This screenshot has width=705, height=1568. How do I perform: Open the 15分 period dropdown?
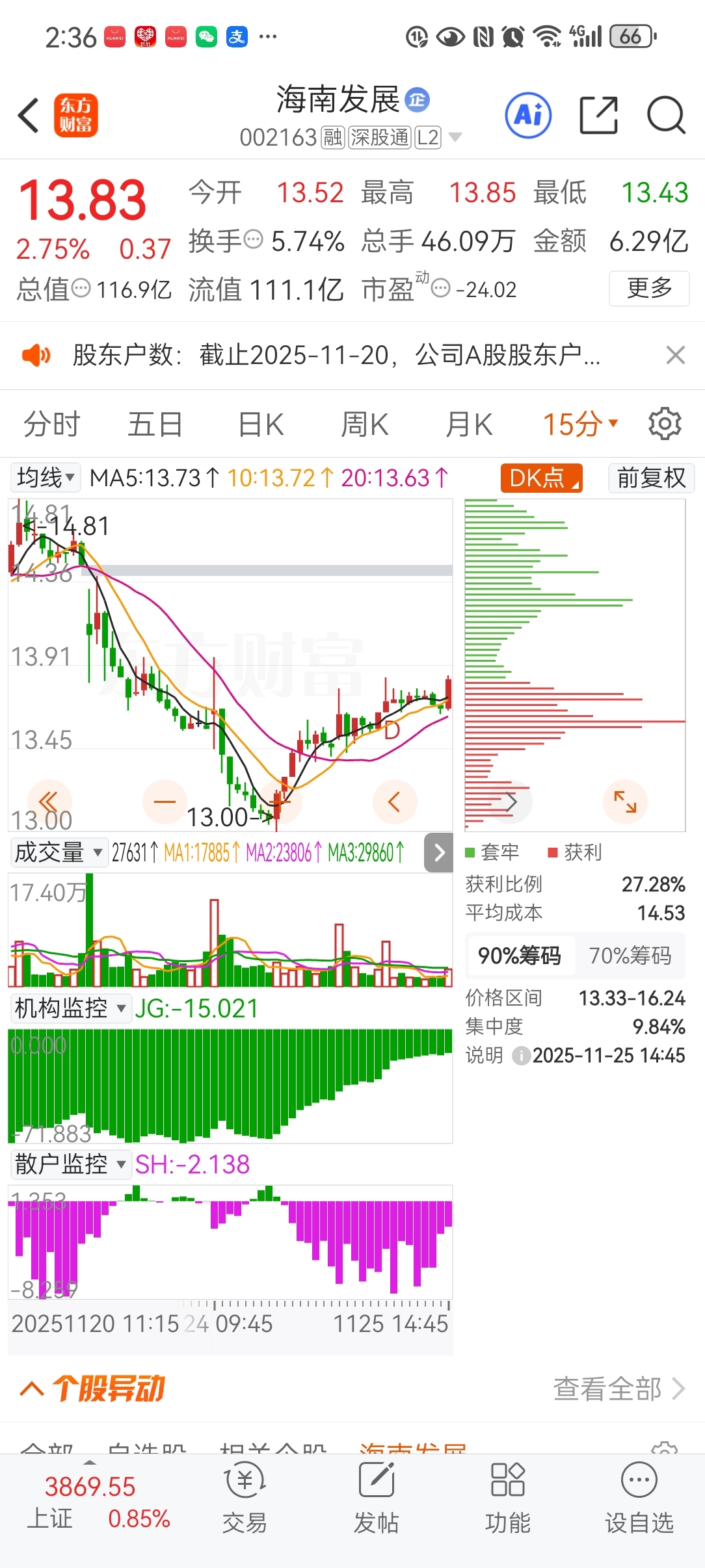[x=579, y=425]
